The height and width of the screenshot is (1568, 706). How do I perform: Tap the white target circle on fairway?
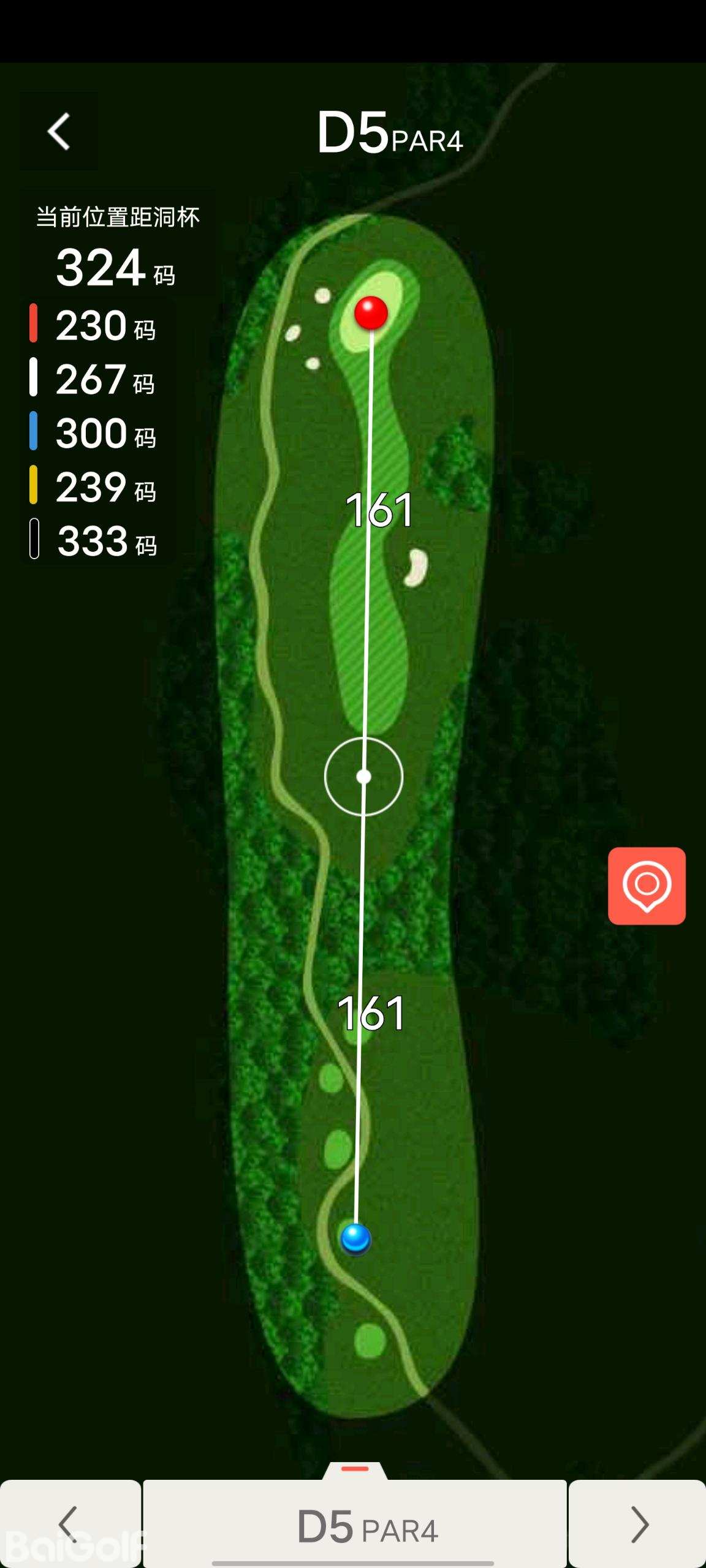(x=363, y=777)
